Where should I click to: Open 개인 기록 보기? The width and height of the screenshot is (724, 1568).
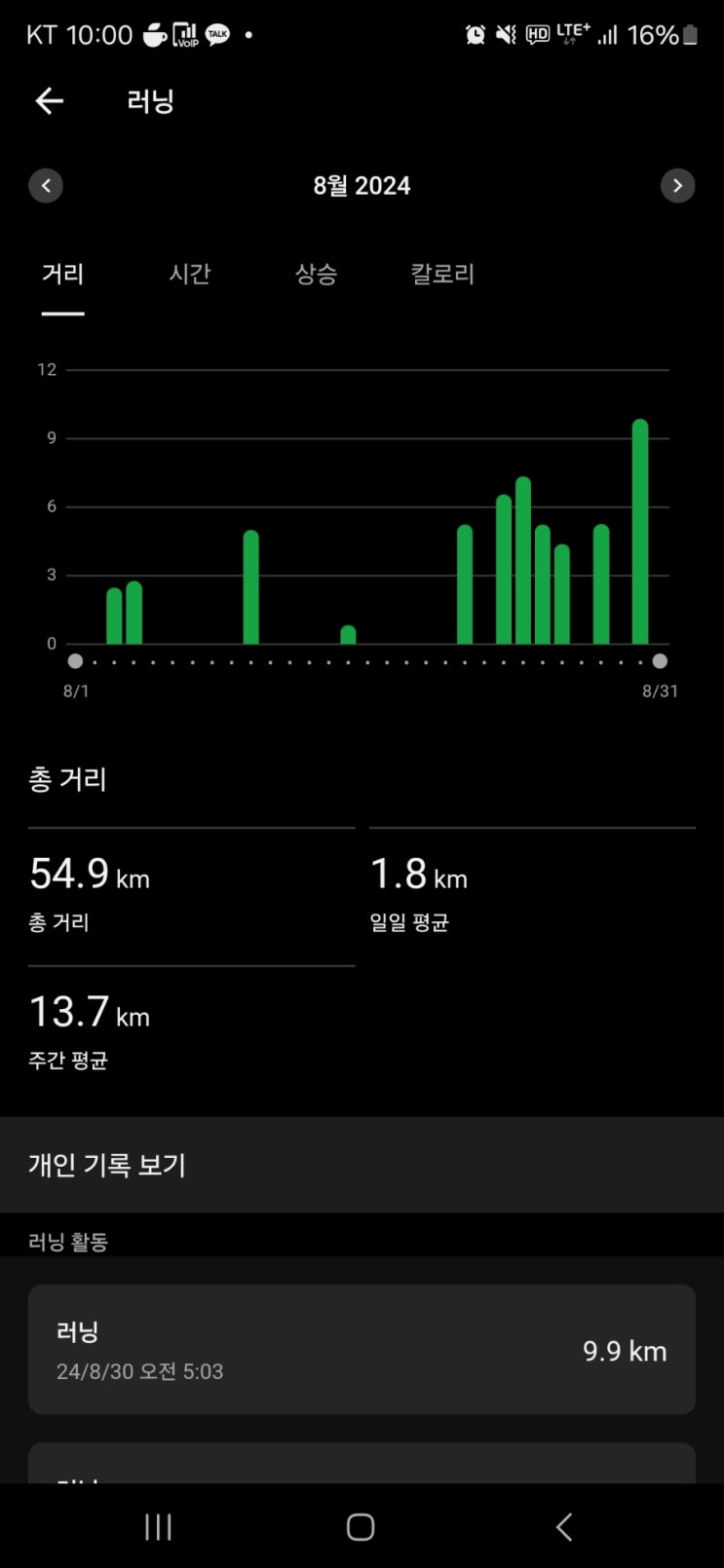click(362, 1165)
